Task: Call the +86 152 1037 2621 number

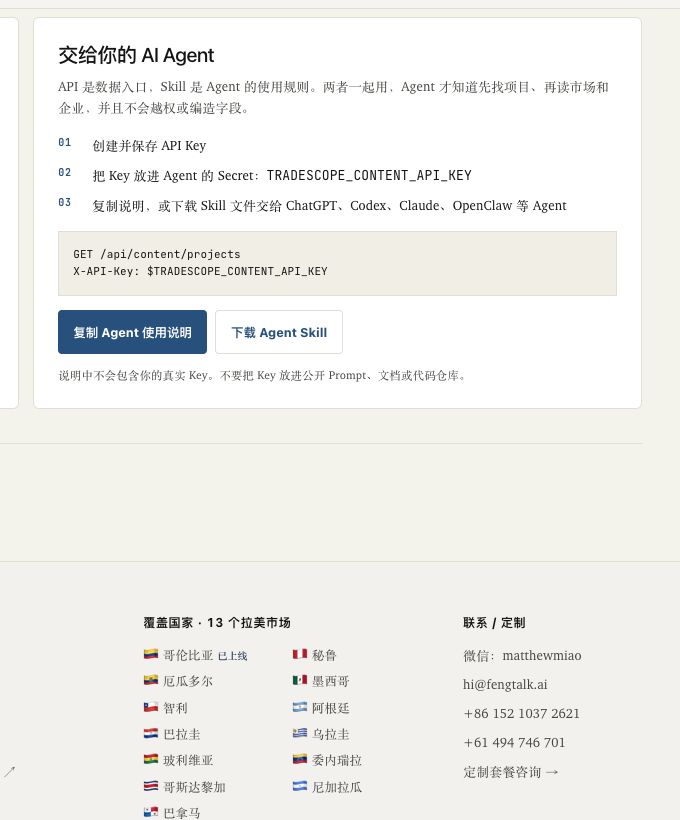Action: click(x=522, y=713)
